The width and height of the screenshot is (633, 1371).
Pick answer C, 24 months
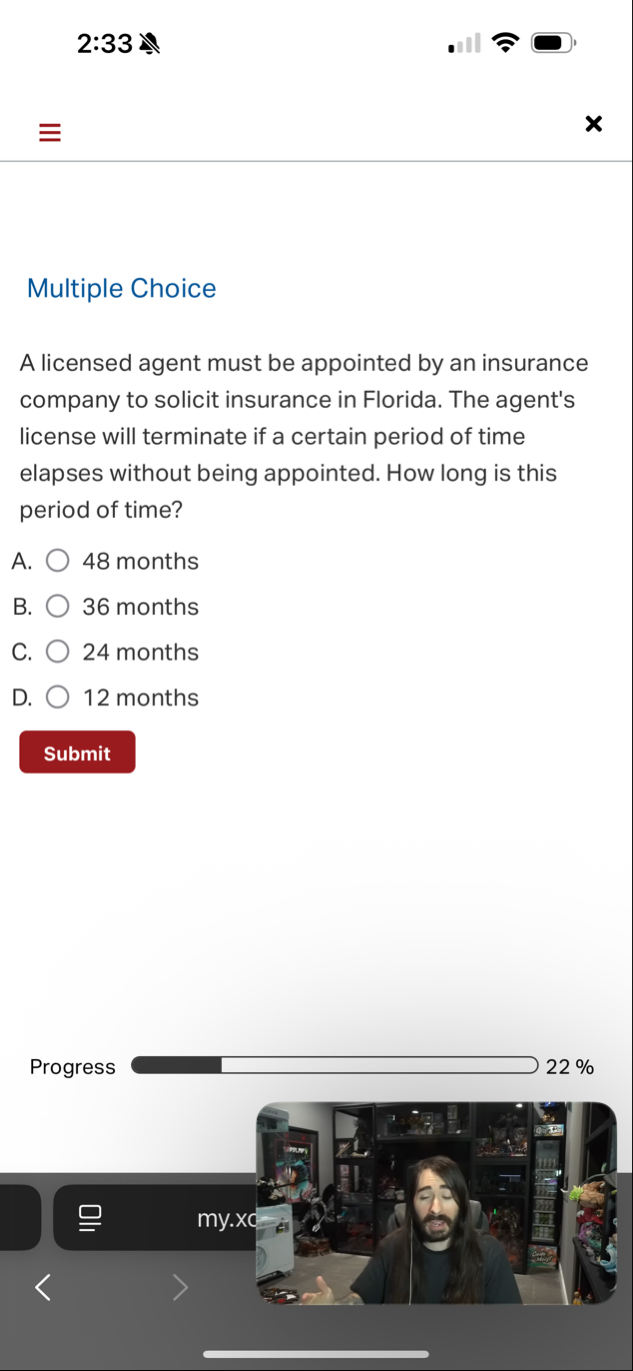[58, 652]
